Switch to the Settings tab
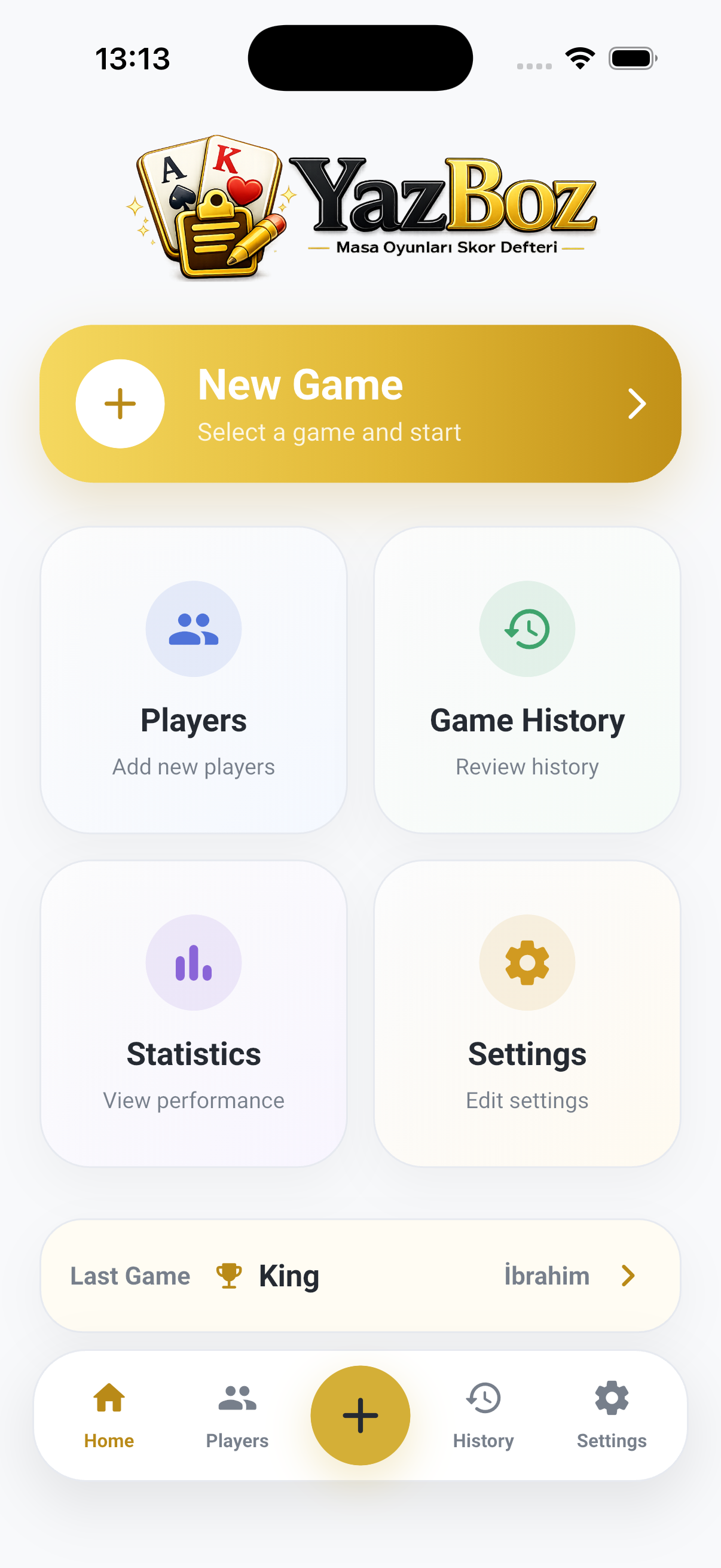The width and height of the screenshot is (721, 1568). 612,1416
